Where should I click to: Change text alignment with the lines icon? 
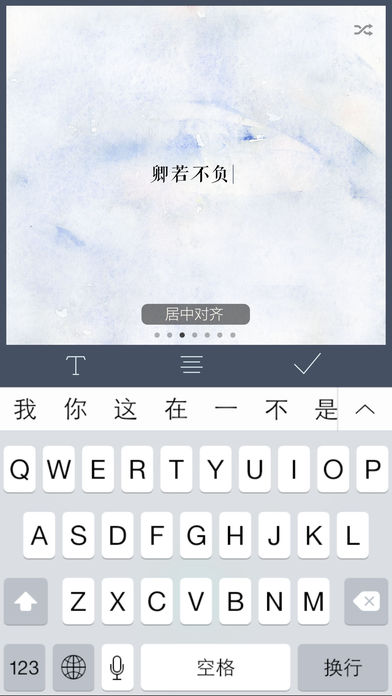(192, 364)
